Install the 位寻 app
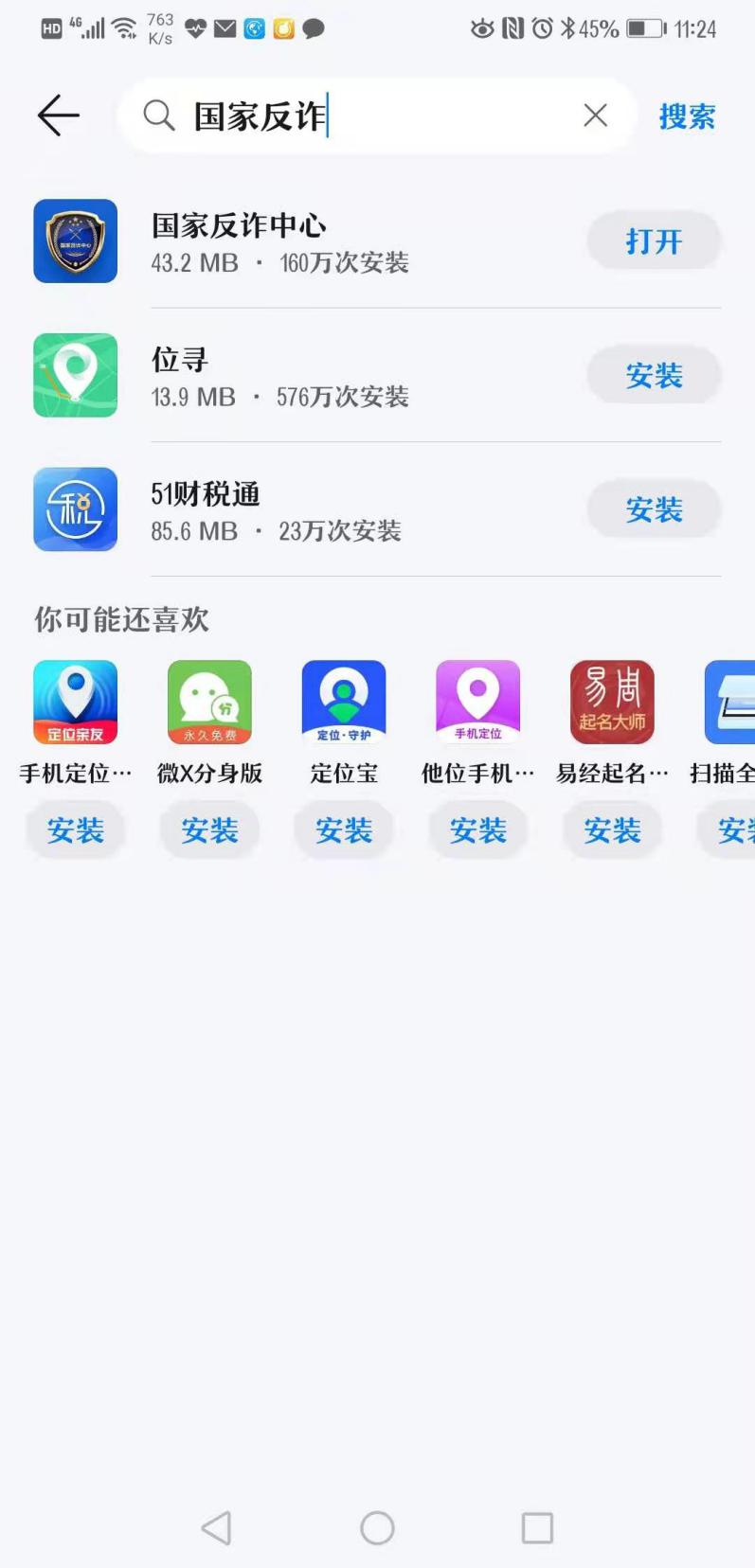755x1568 pixels. (654, 376)
